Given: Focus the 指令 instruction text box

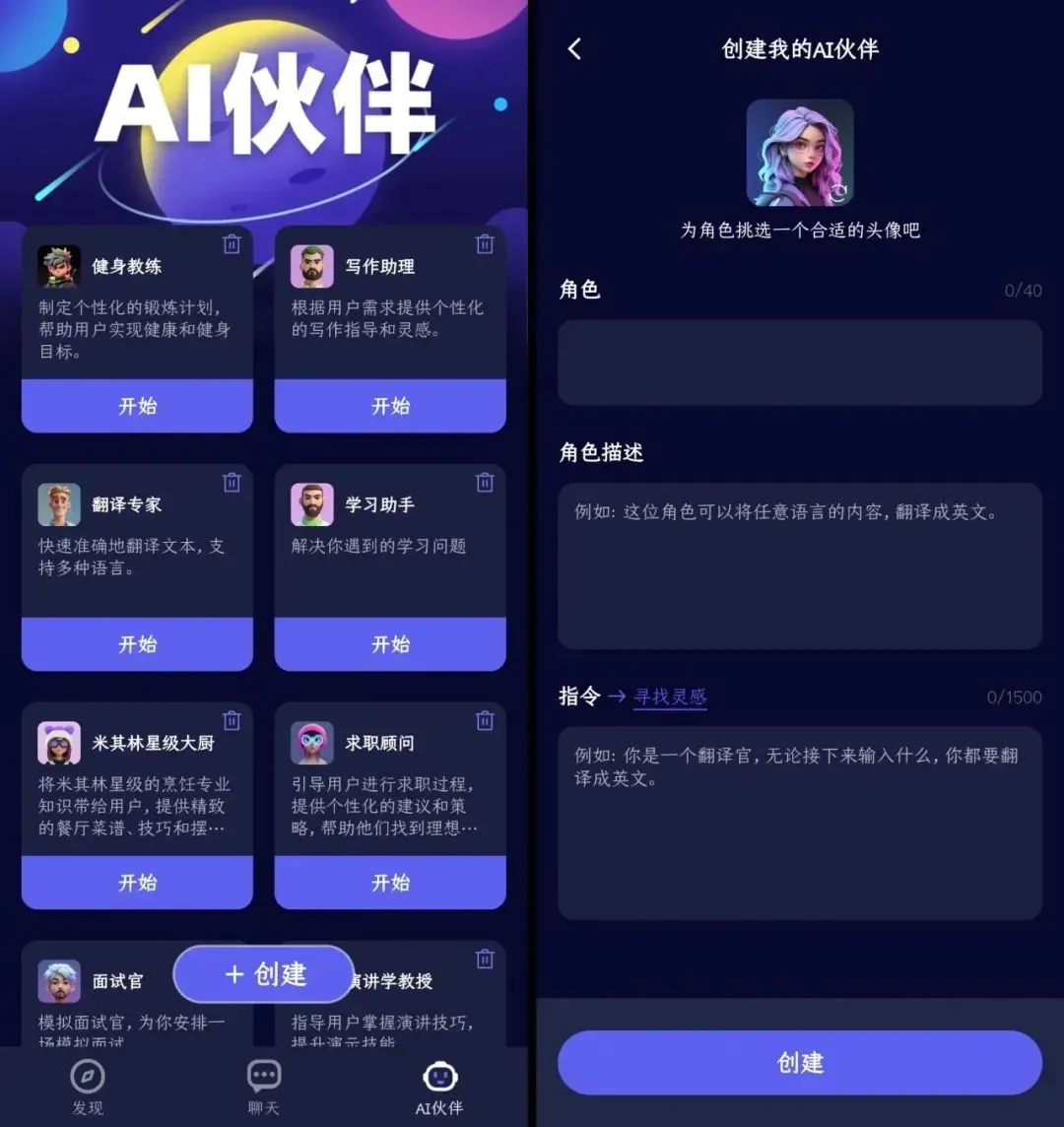Looking at the screenshot, I should click(x=799, y=823).
